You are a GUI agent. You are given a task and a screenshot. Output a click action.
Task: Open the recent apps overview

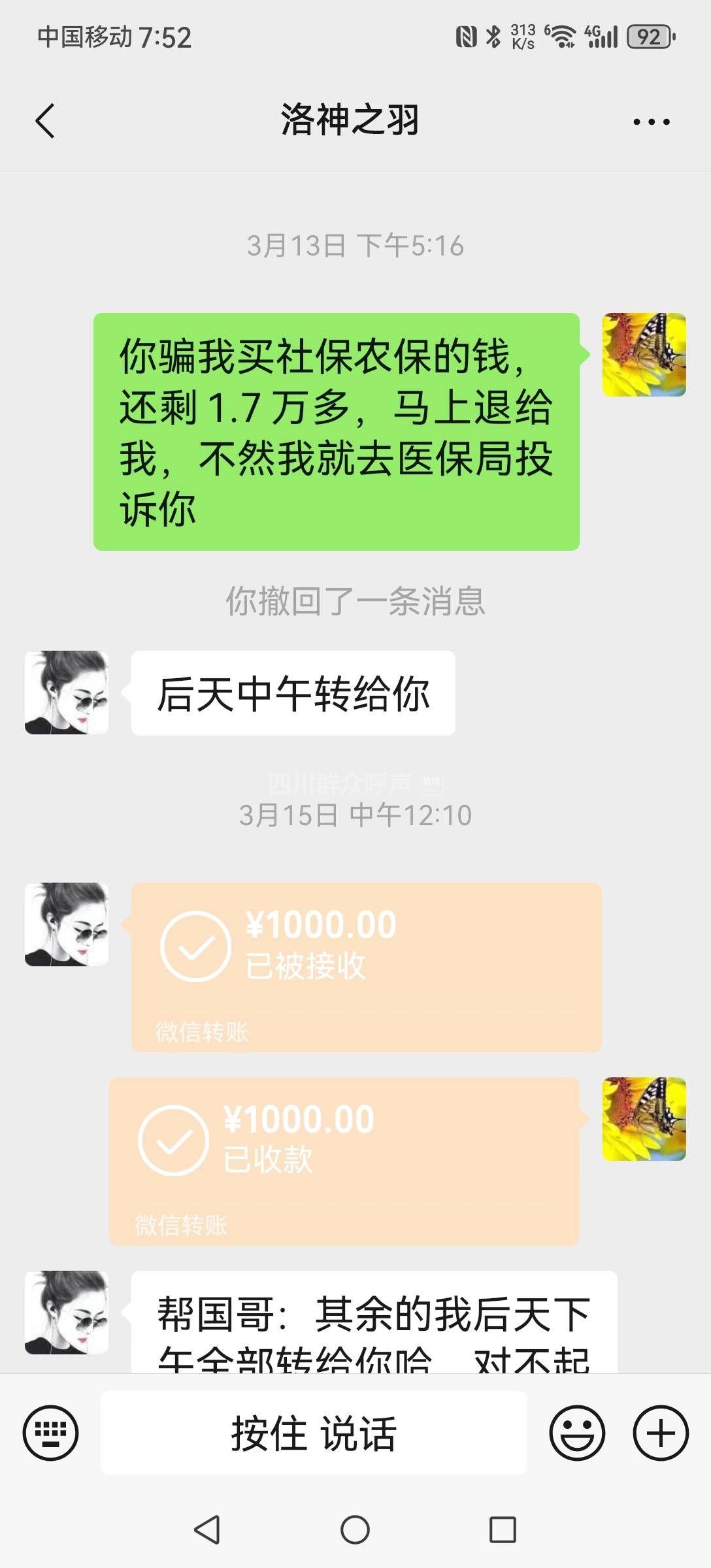pyautogui.click(x=503, y=1529)
